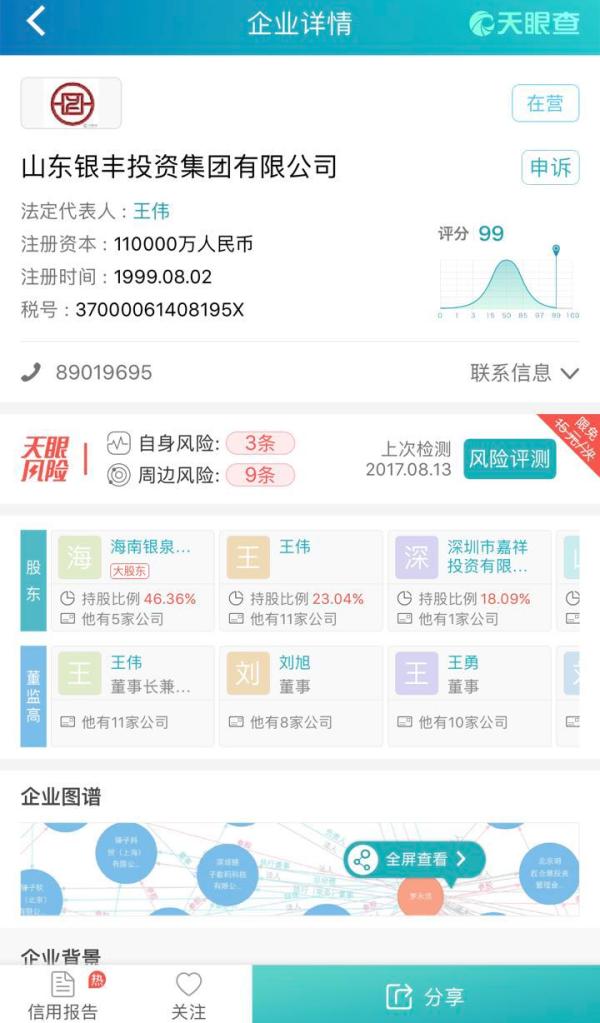Open legal representative 王伟 link
The image size is (600, 1023).
(x=151, y=211)
